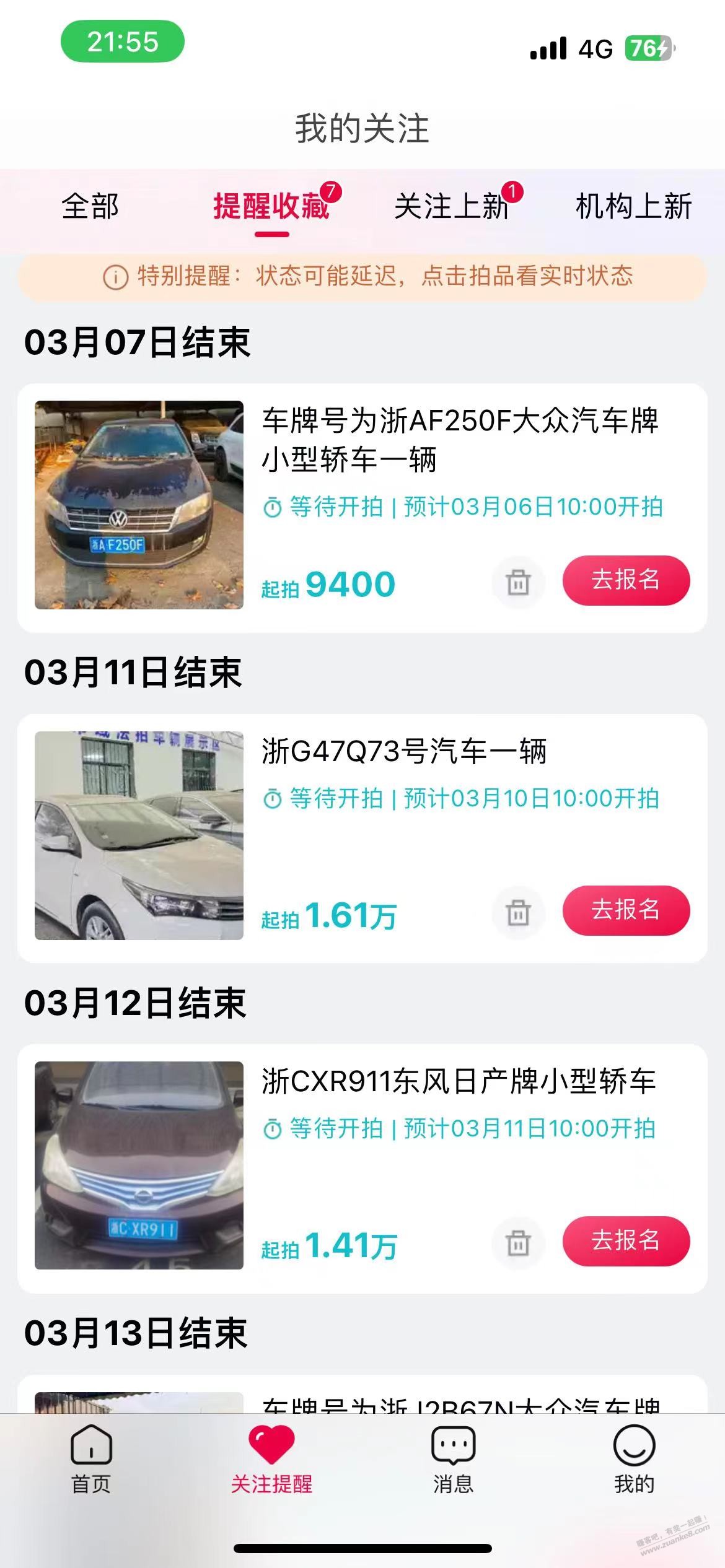The width and height of the screenshot is (725, 1568).
Task: Remove 浙G47Q73 listing with trash icon
Action: [x=518, y=912]
